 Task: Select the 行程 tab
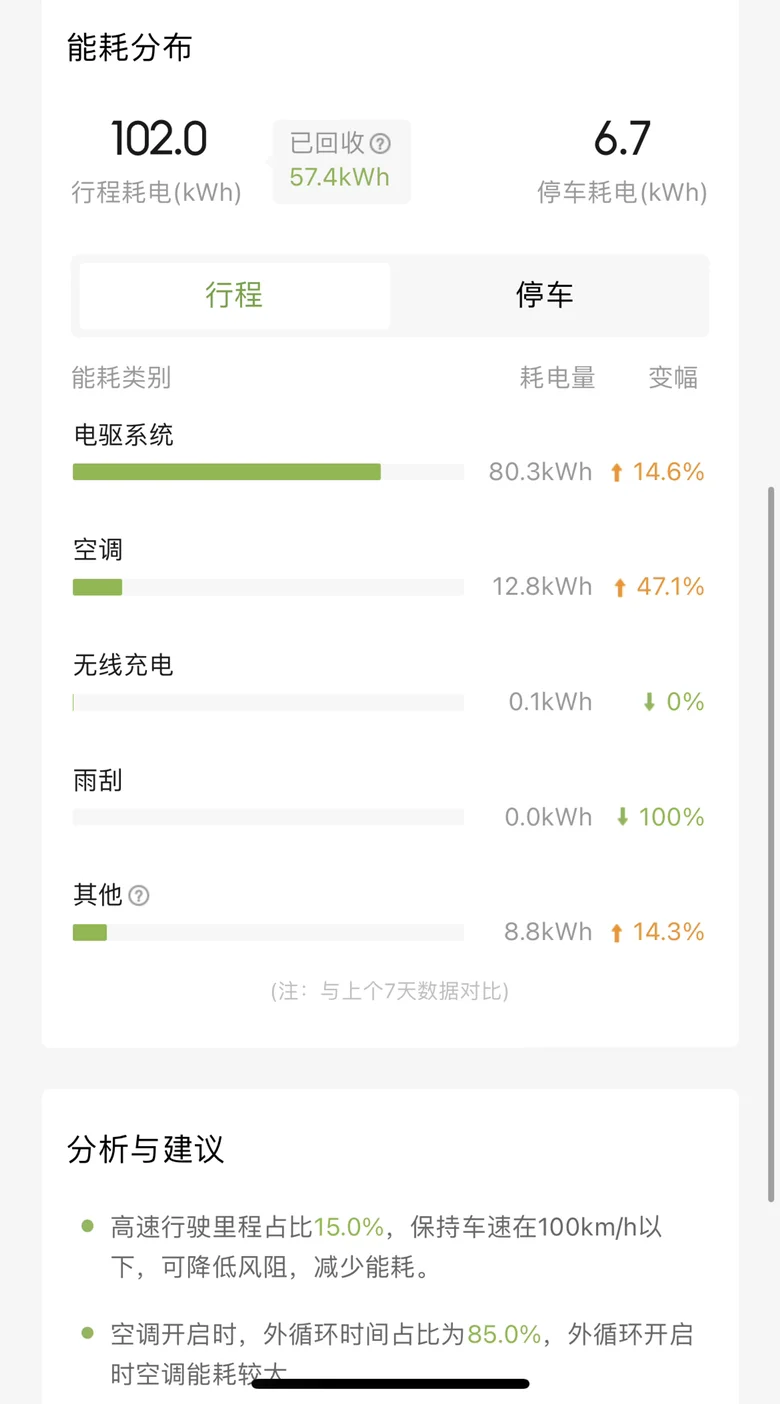tap(234, 295)
